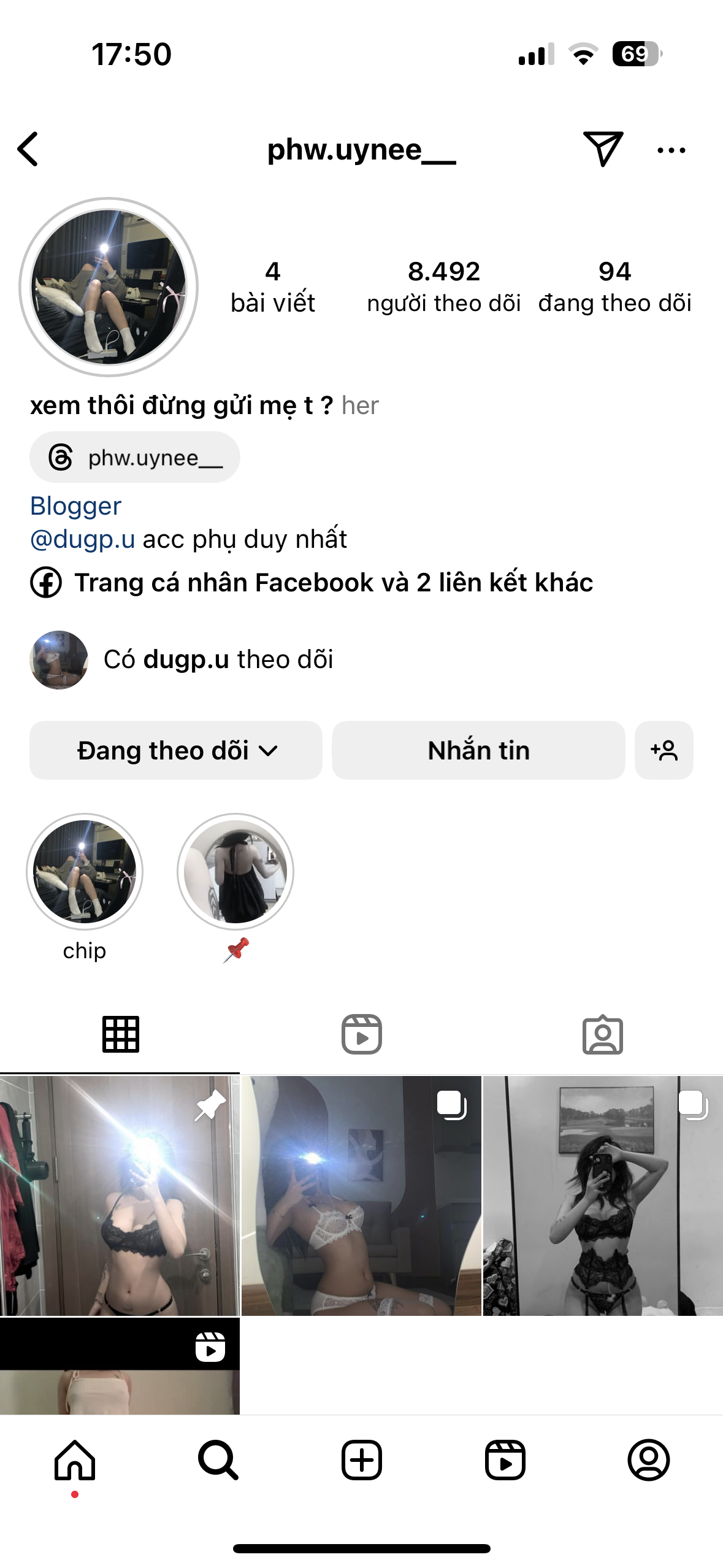Share this profile via the paper plane icon
This screenshot has height=1568, width=723.
[x=603, y=149]
